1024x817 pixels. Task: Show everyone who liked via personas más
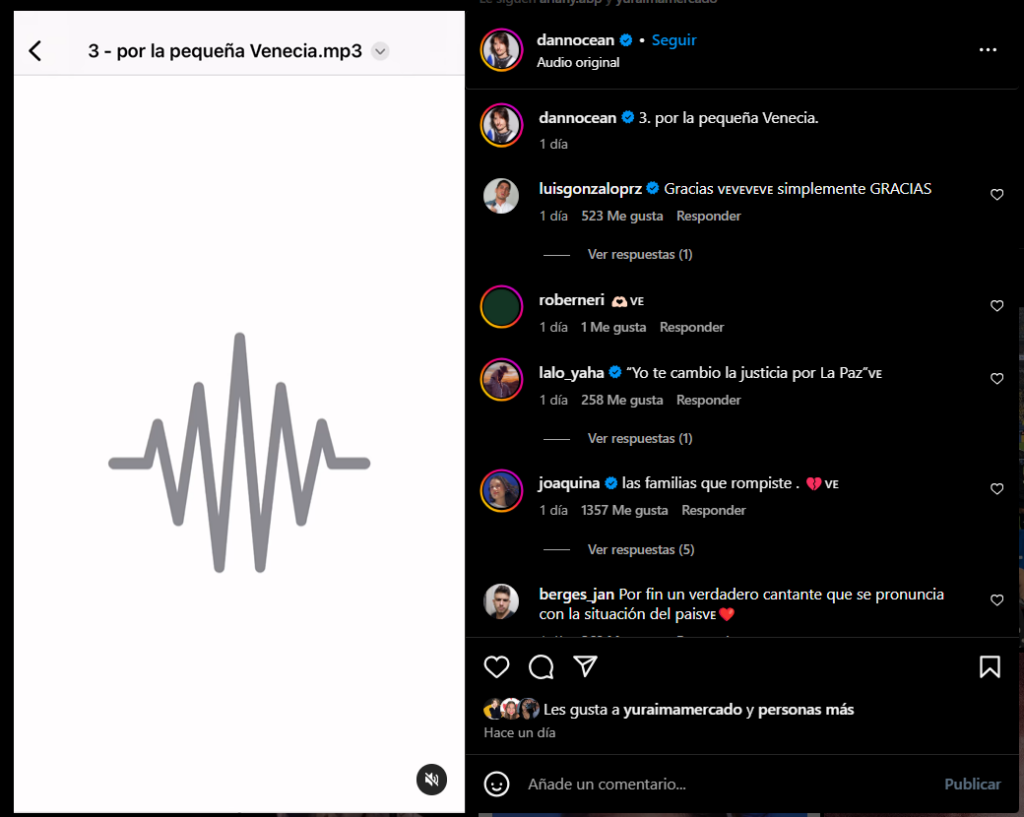click(x=805, y=710)
